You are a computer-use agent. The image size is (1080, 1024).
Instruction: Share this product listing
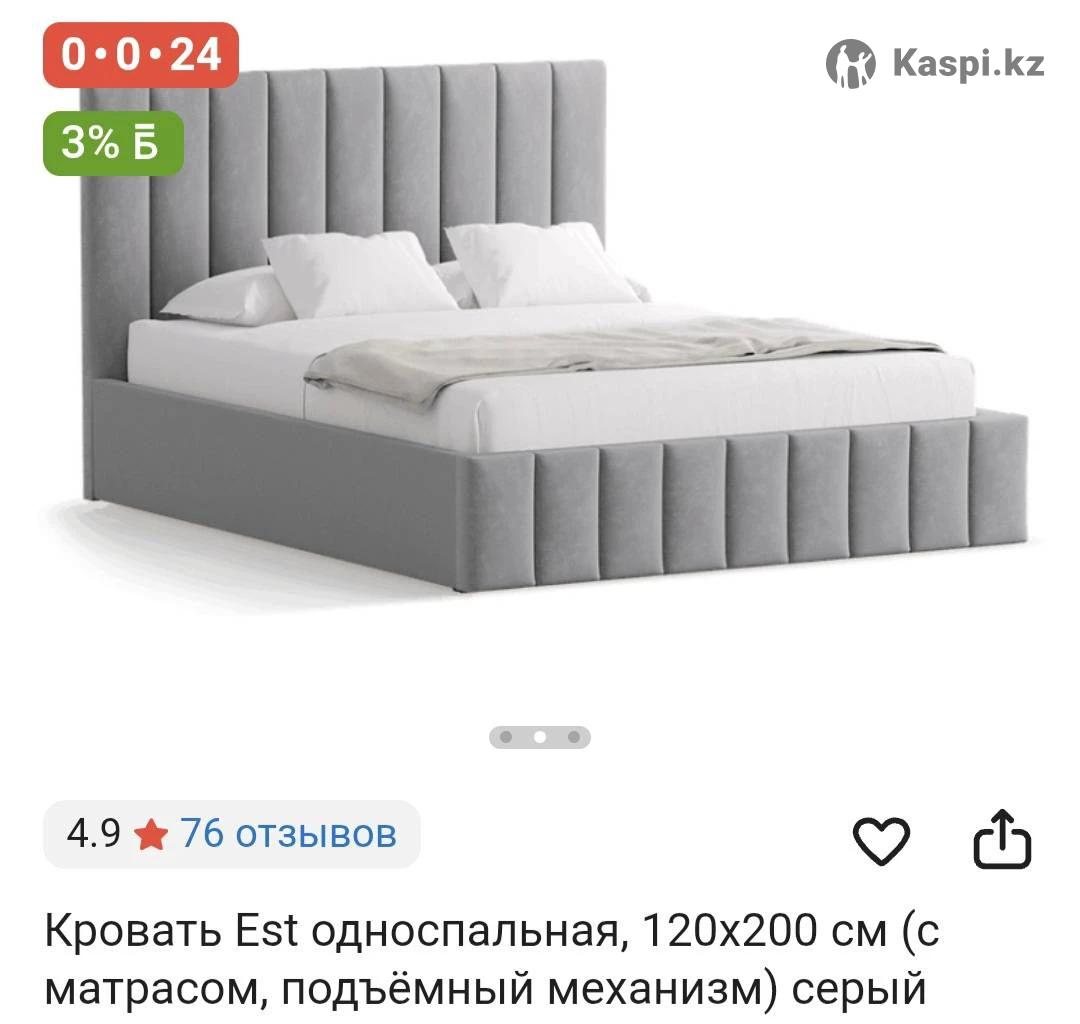click(1002, 840)
